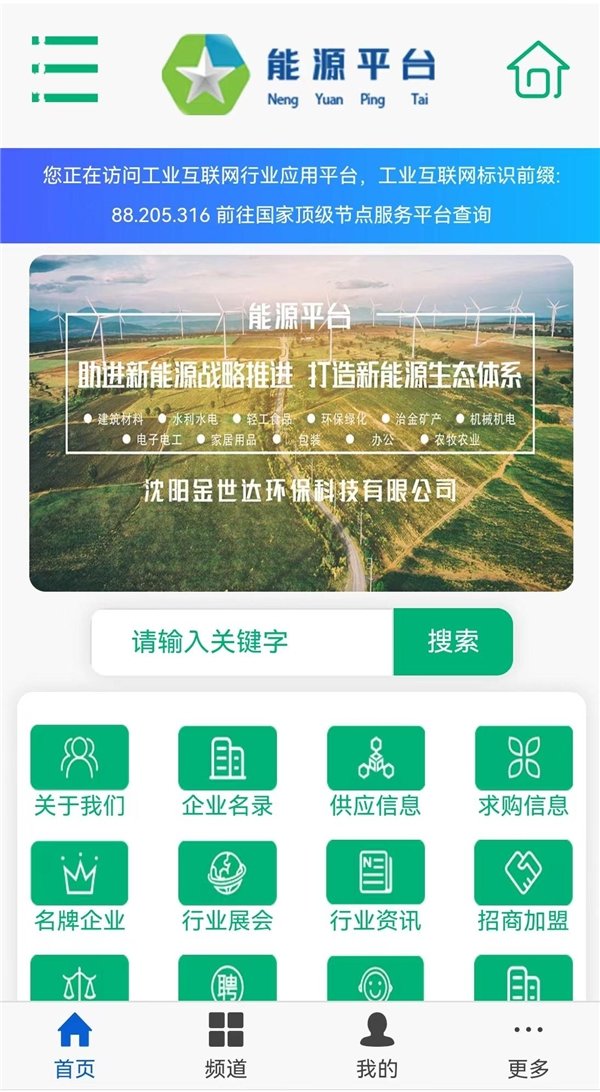Open 行业展会 exhibitions
The height and width of the screenshot is (1092, 600).
click(x=227, y=886)
